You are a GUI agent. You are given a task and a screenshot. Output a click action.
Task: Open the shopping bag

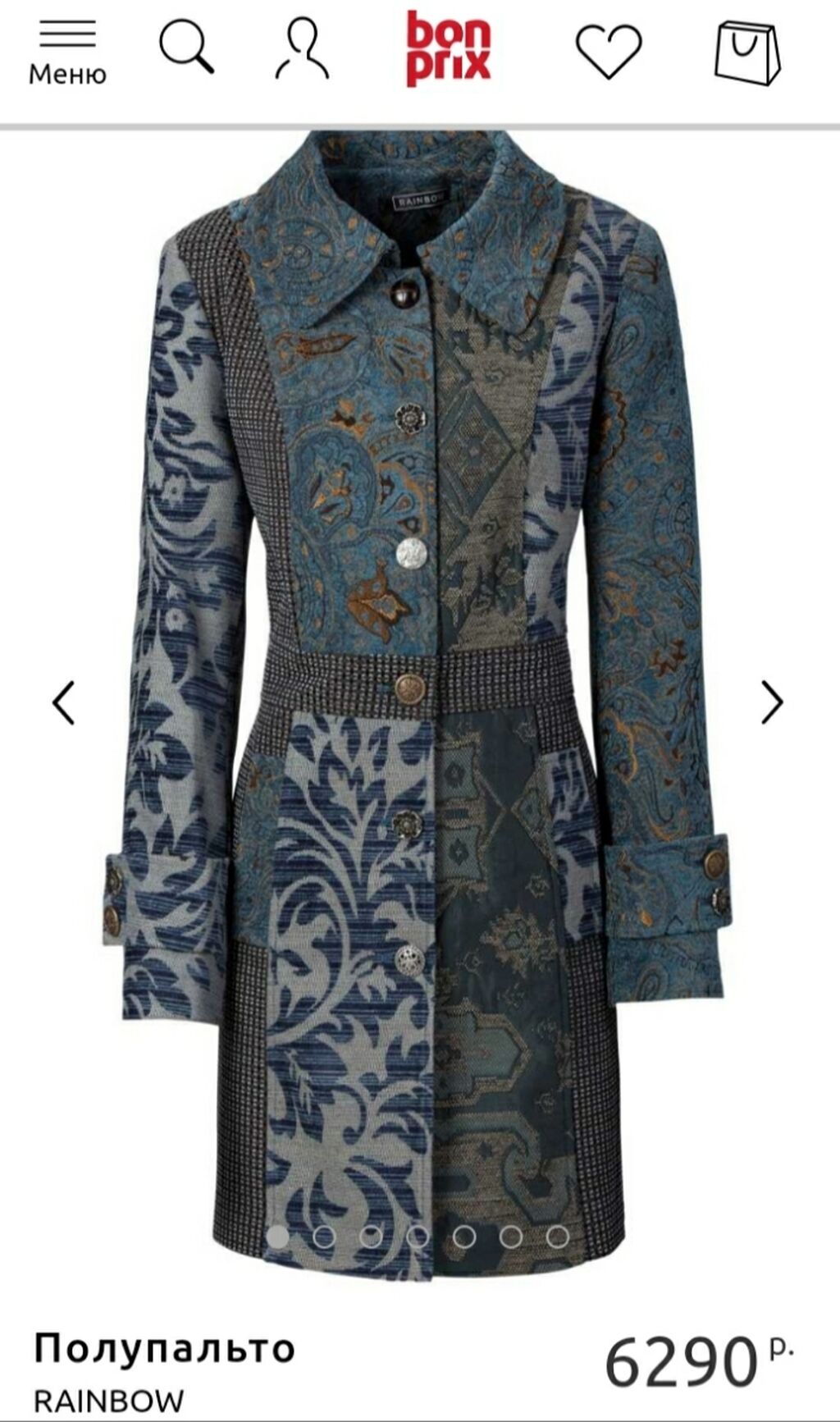[746, 53]
